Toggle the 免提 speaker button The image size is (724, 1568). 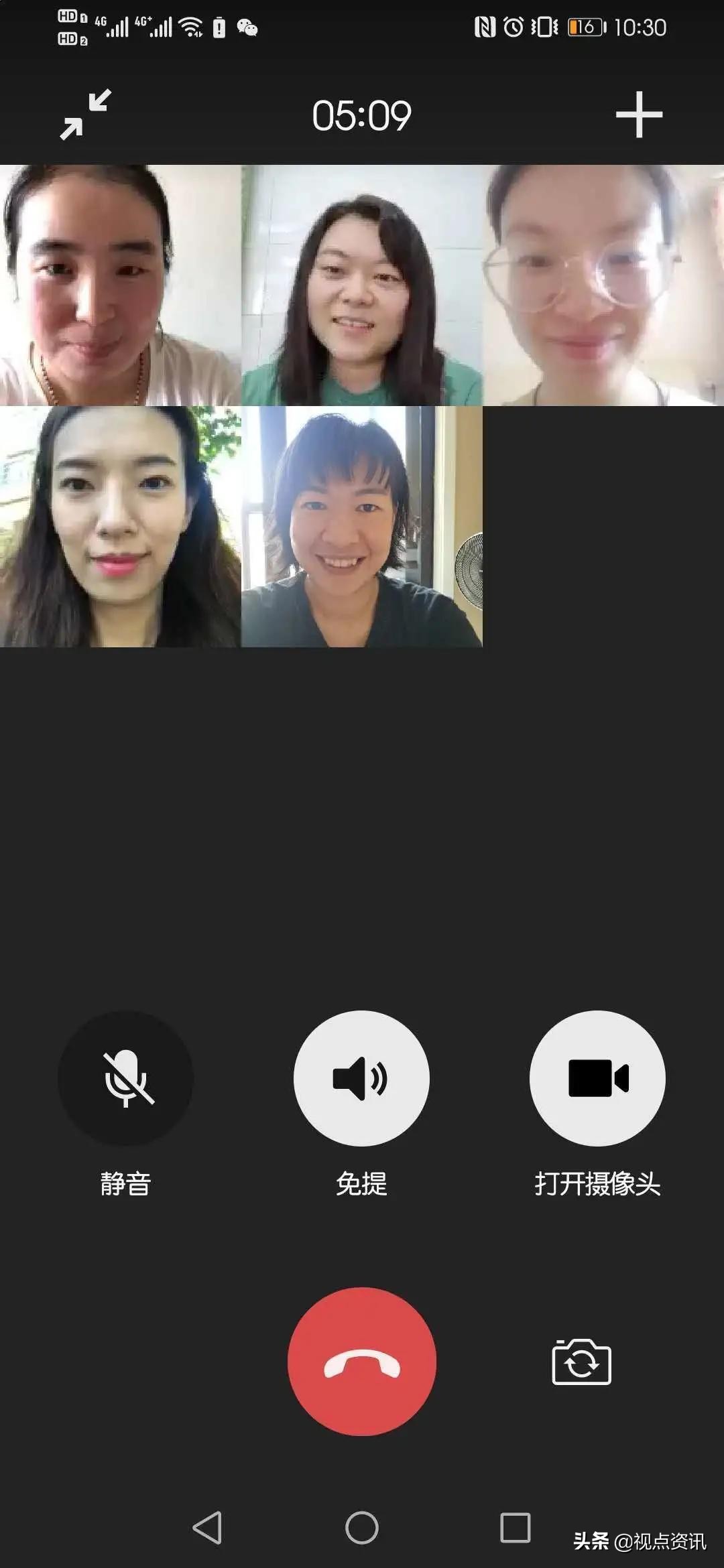[361, 1078]
